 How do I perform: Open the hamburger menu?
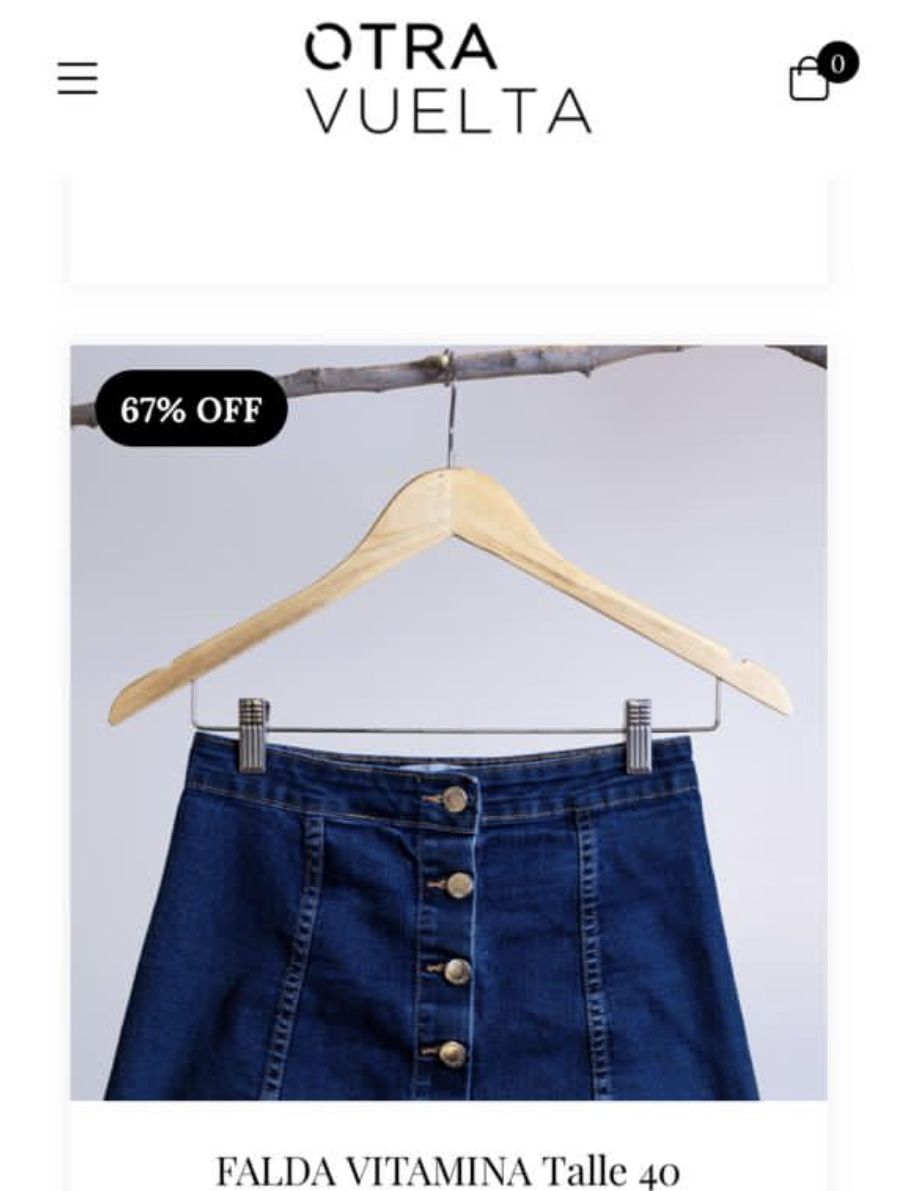(x=77, y=78)
